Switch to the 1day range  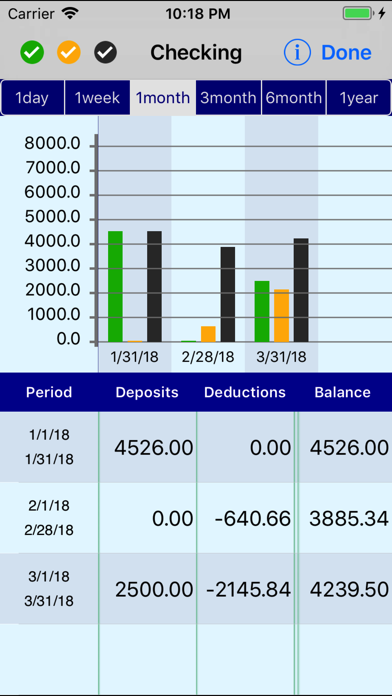32,98
